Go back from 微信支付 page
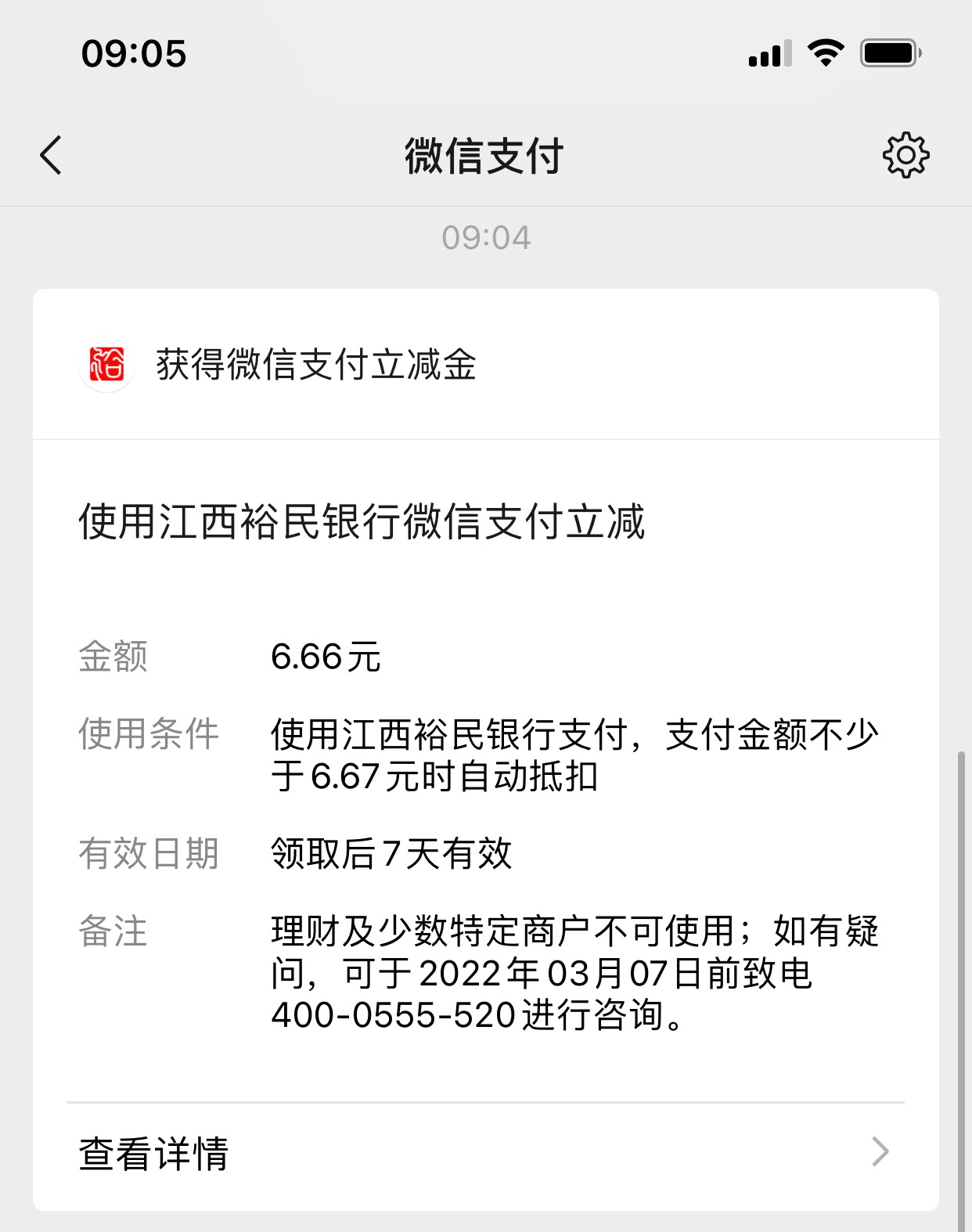 tap(52, 155)
